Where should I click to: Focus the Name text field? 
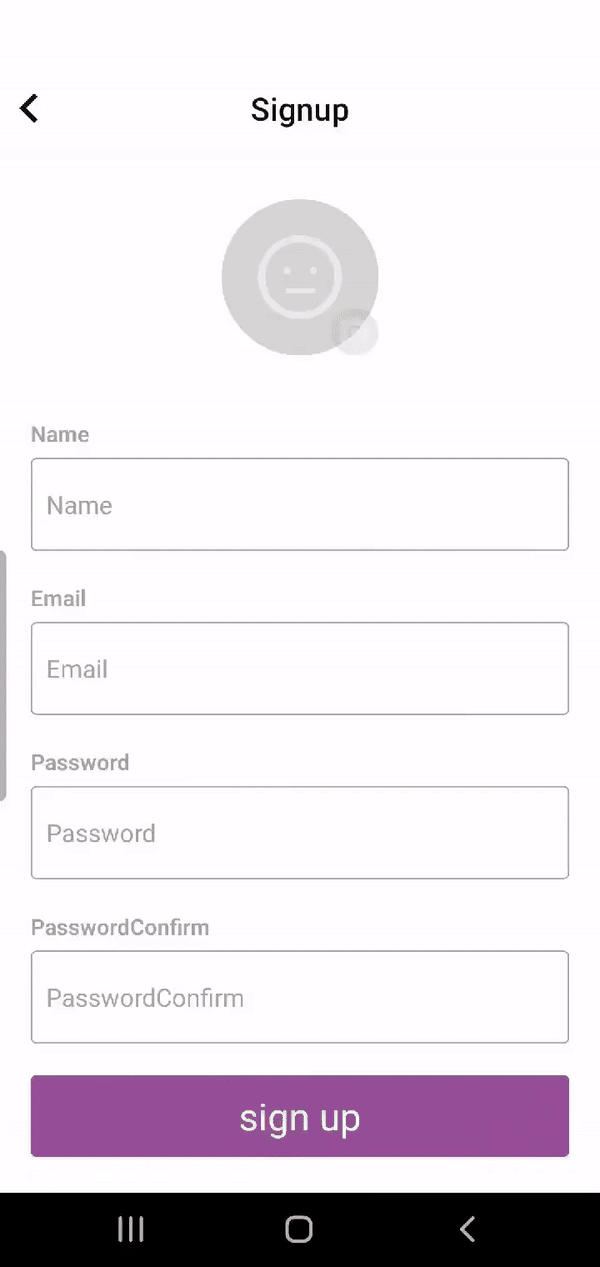point(300,504)
